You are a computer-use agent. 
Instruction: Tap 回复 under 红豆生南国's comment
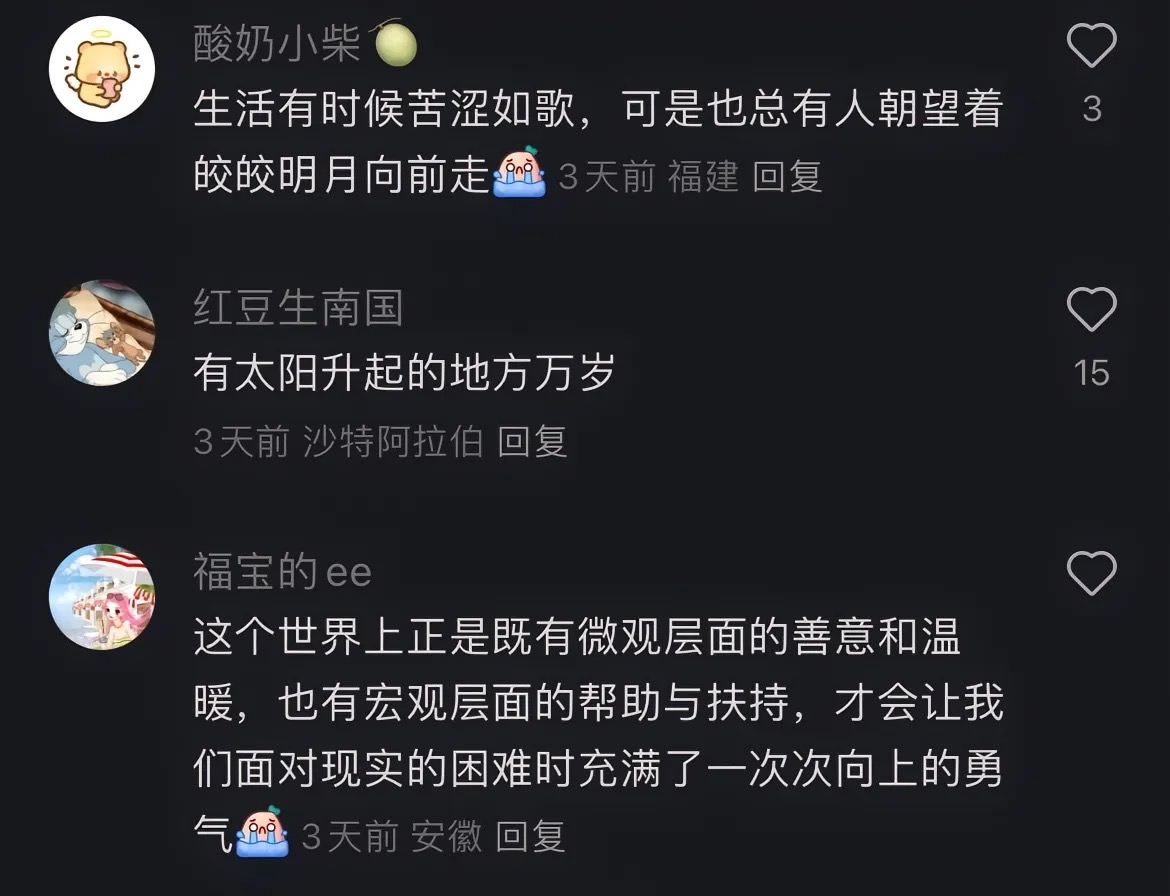pos(532,441)
